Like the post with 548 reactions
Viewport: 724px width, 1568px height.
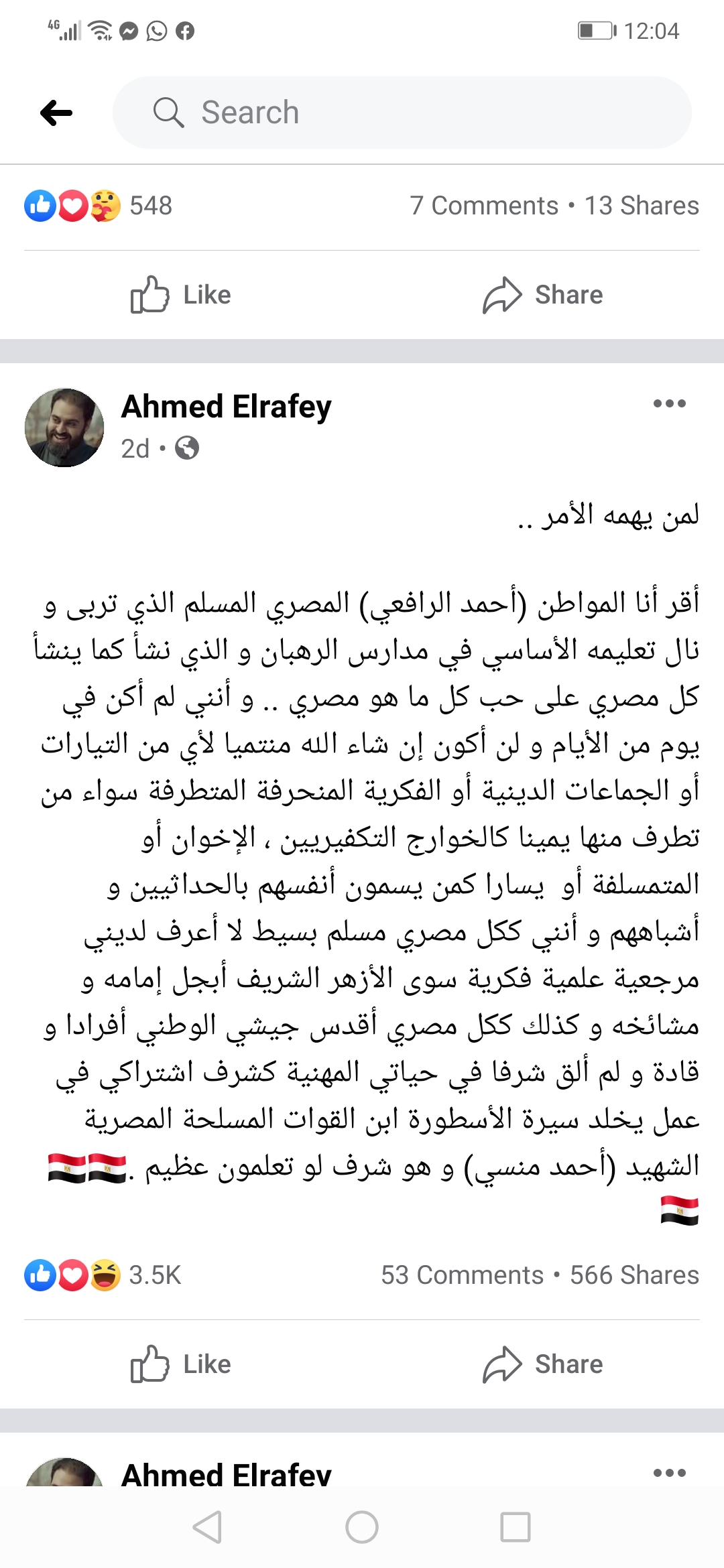pos(181,295)
